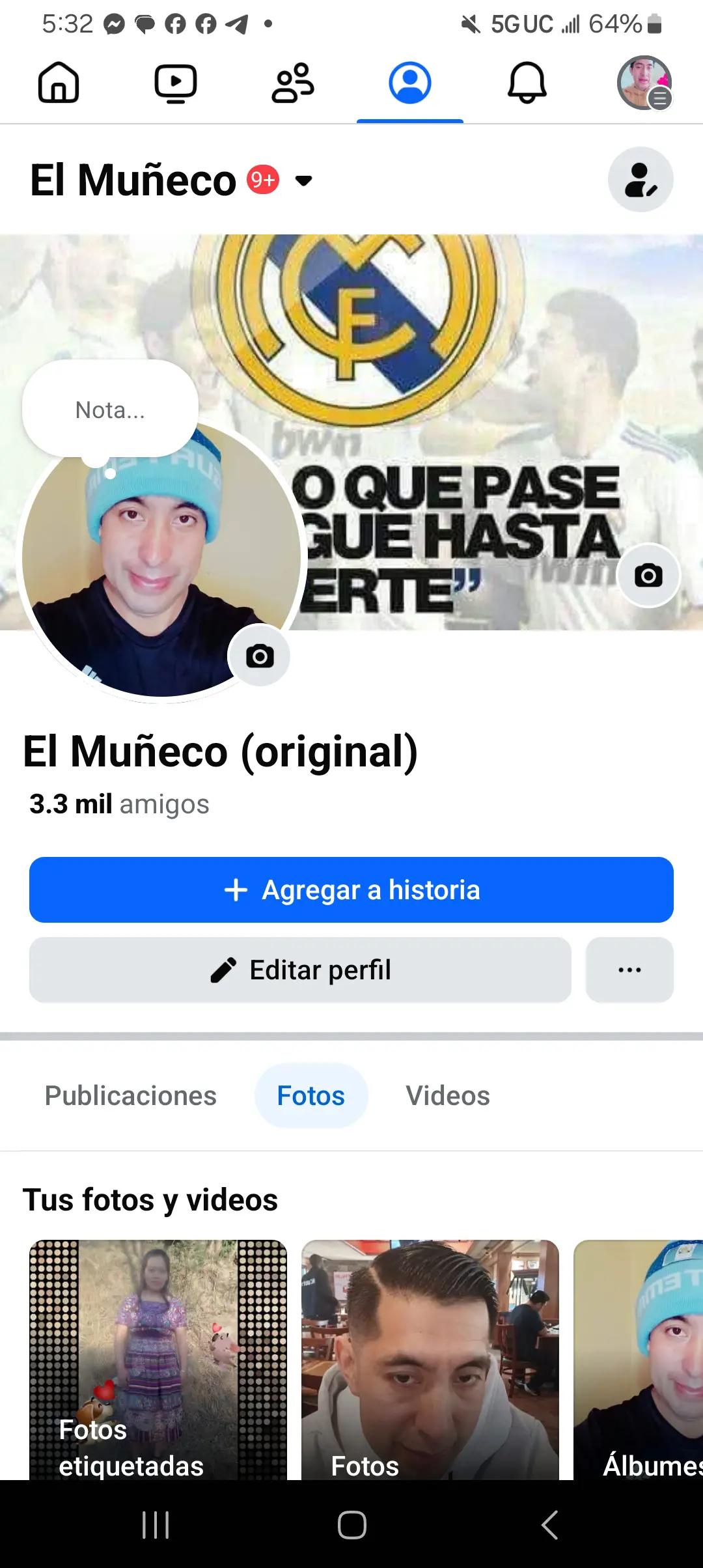Open the Fotos collection tile
The height and width of the screenshot is (1568, 703).
(430, 1360)
